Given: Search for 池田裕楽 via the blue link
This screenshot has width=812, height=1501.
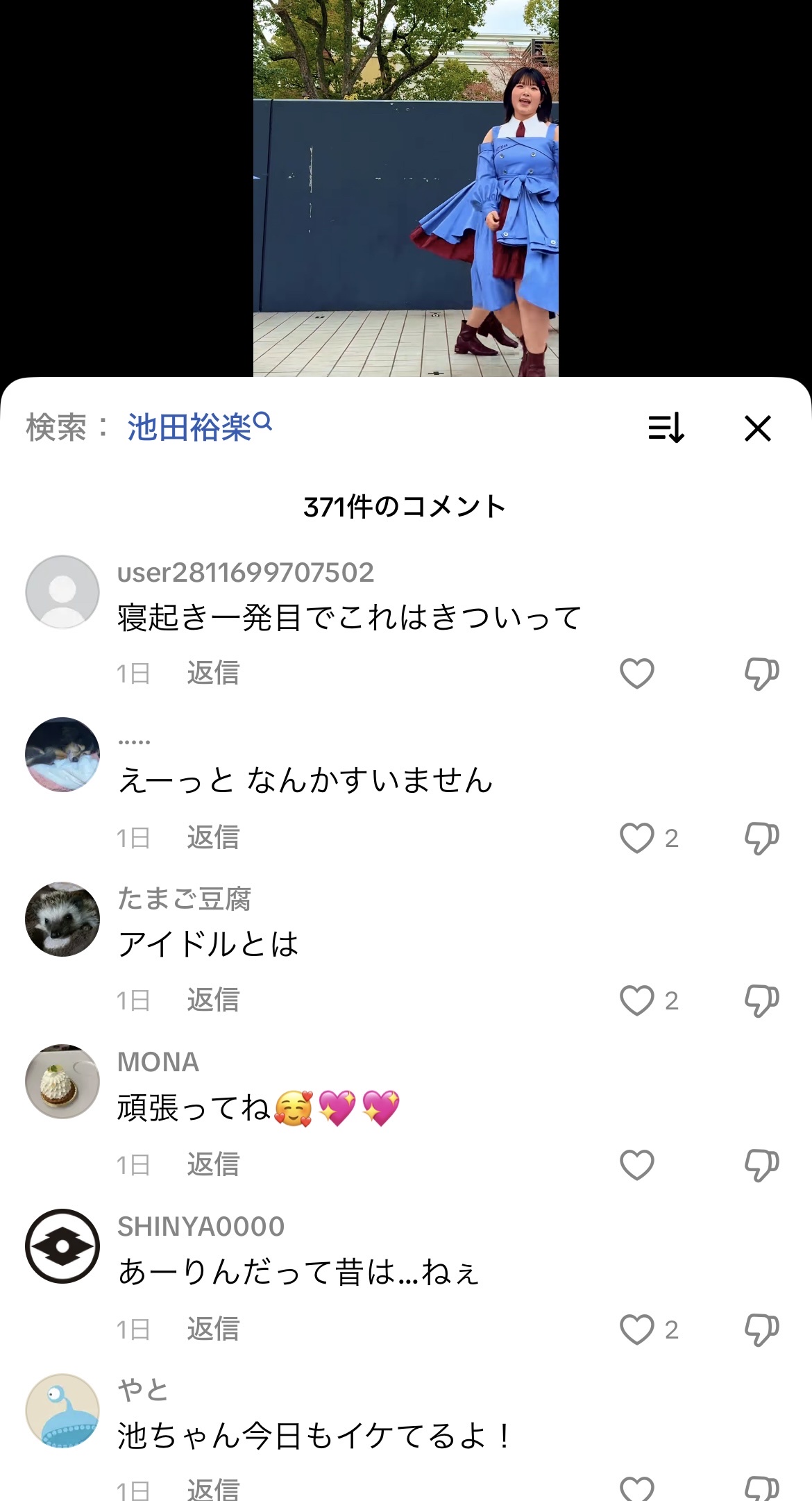Looking at the screenshot, I should coord(198,426).
